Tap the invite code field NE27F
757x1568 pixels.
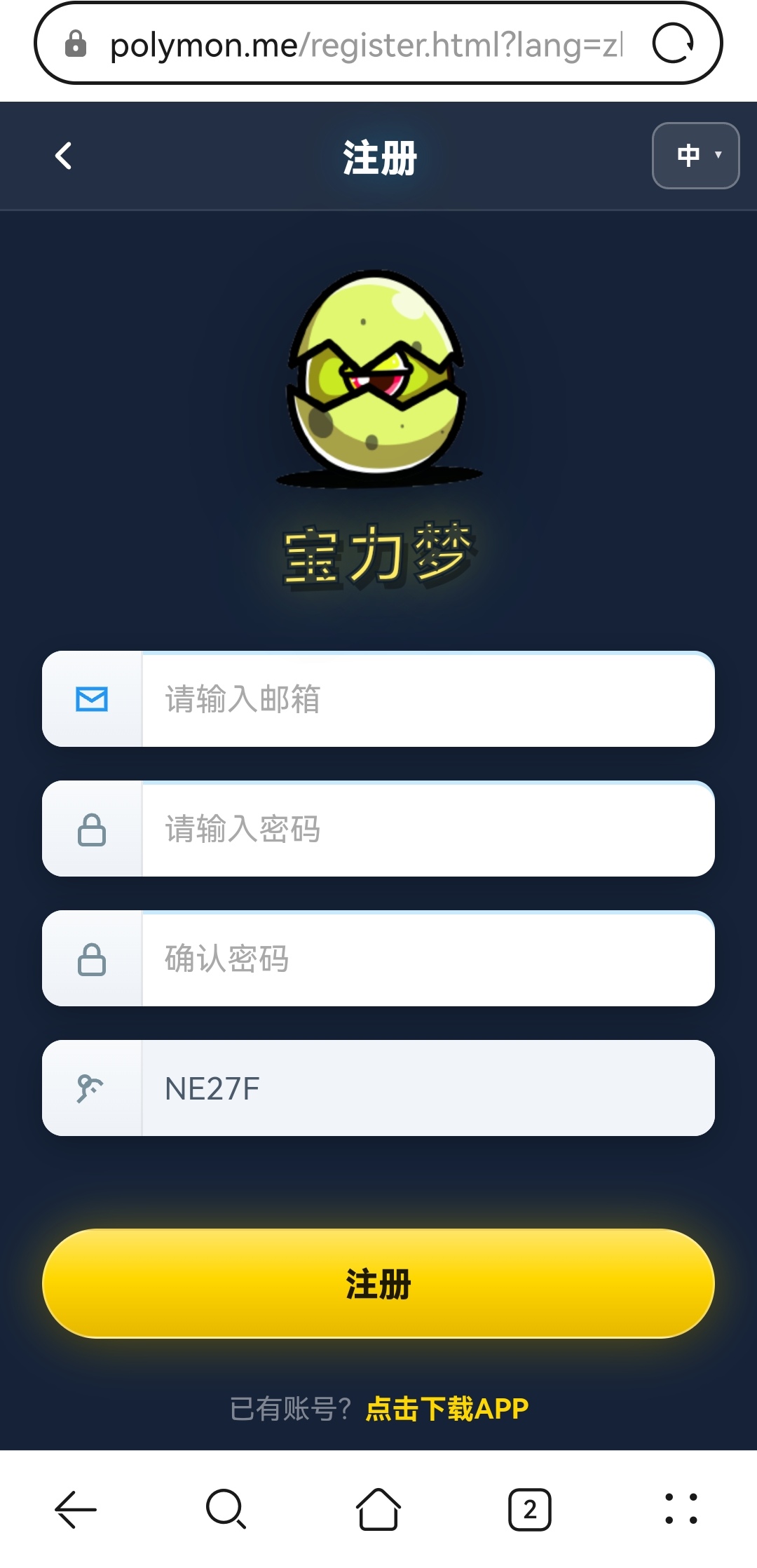click(x=428, y=1088)
